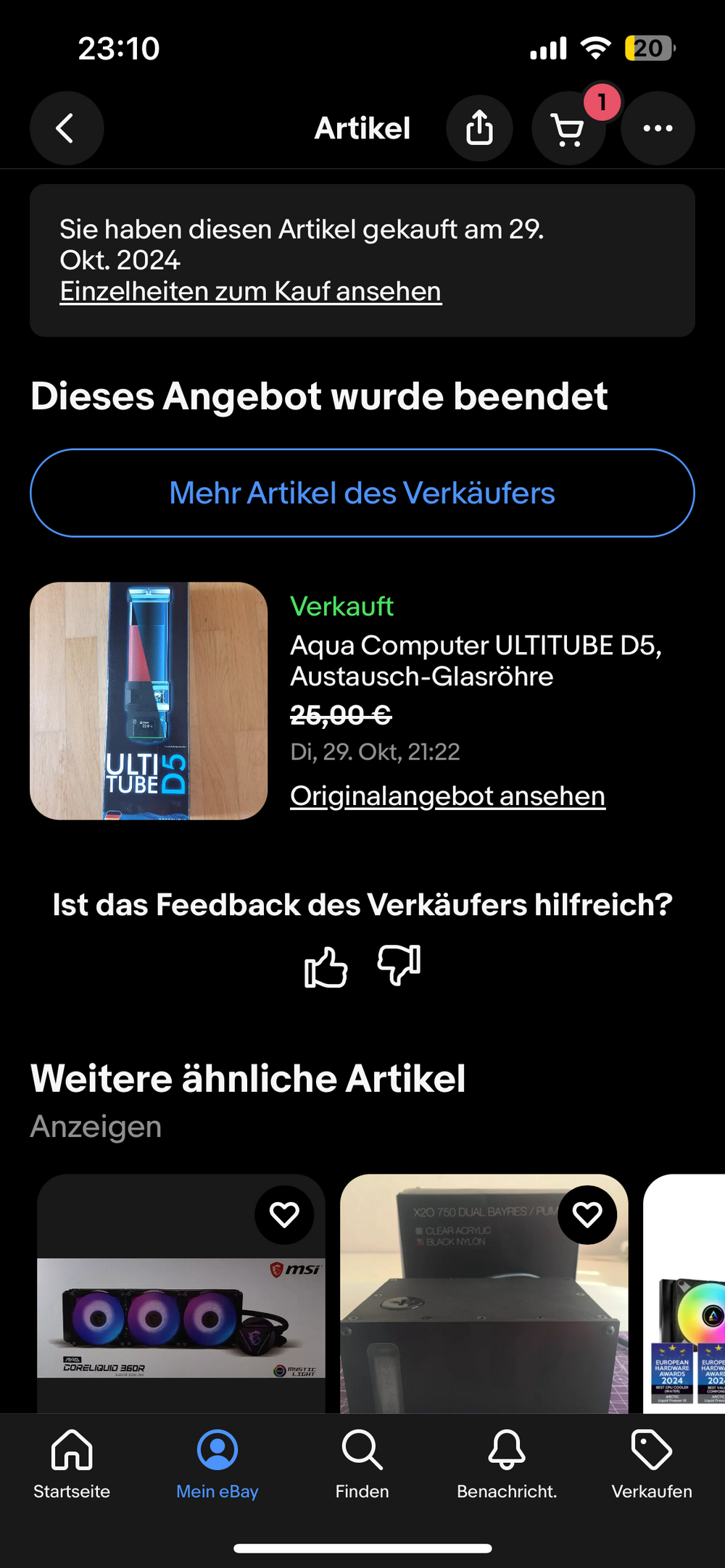Image resolution: width=725 pixels, height=1568 pixels.
Task: Open Einzelheiten zum Kauf ansehen link
Action: tap(250, 291)
